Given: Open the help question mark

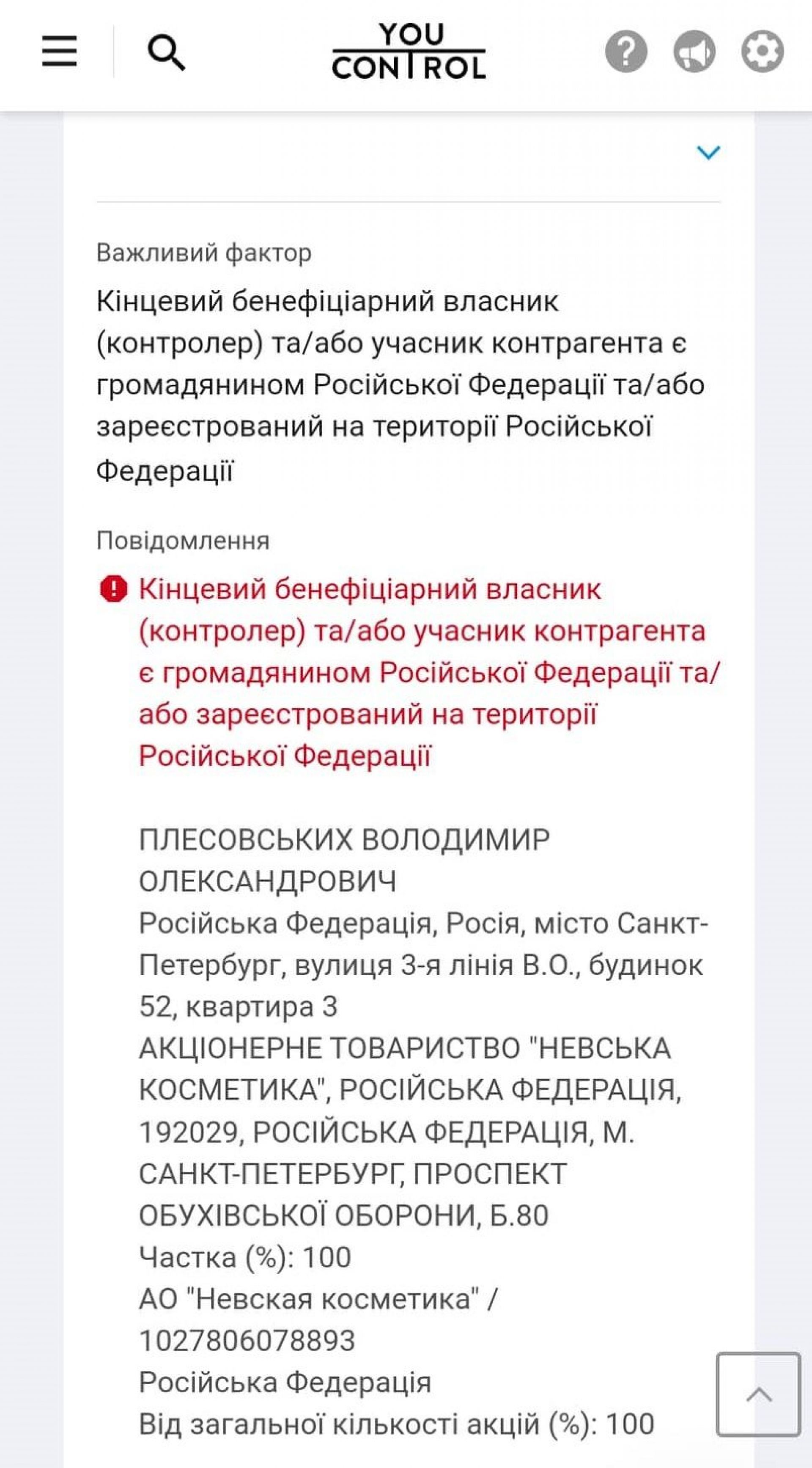Looking at the screenshot, I should tap(625, 52).
